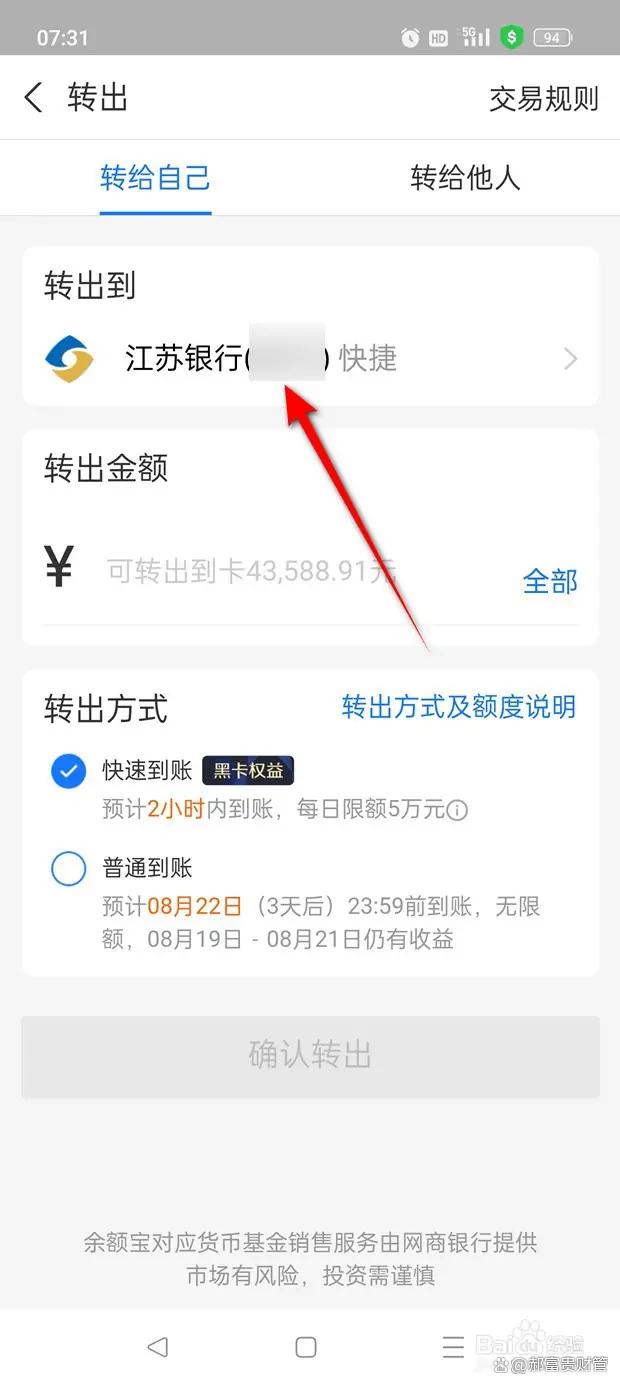Open the daily limit info icon

(457, 809)
